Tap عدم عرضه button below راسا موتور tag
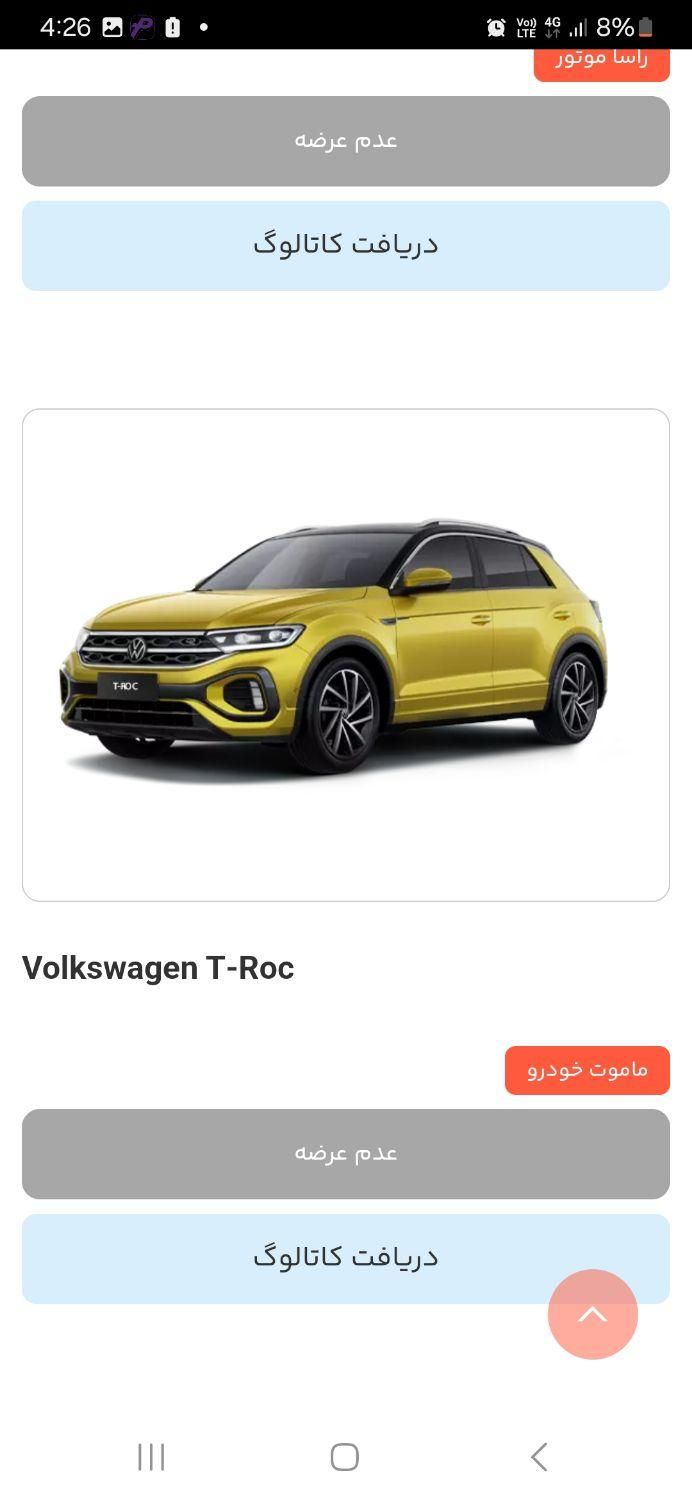The image size is (692, 1500). click(345, 141)
